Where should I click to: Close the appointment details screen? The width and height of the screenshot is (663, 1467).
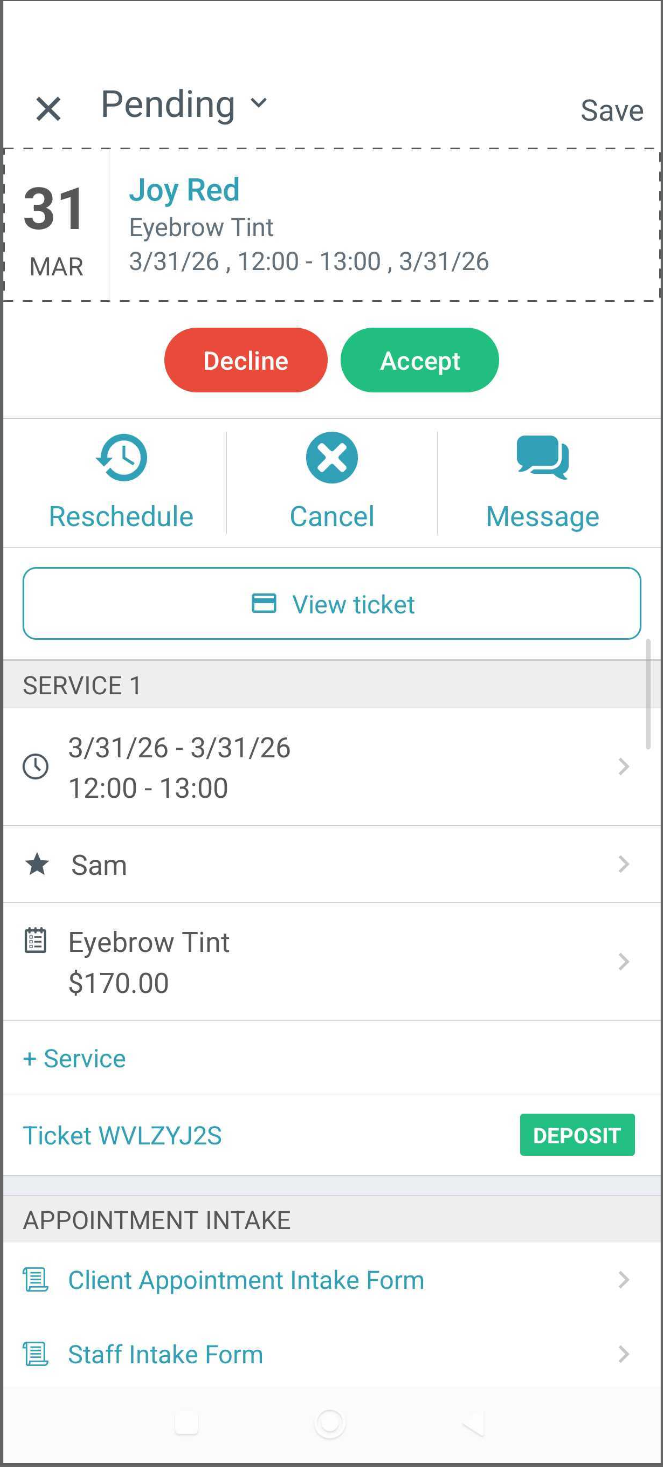[x=48, y=109]
